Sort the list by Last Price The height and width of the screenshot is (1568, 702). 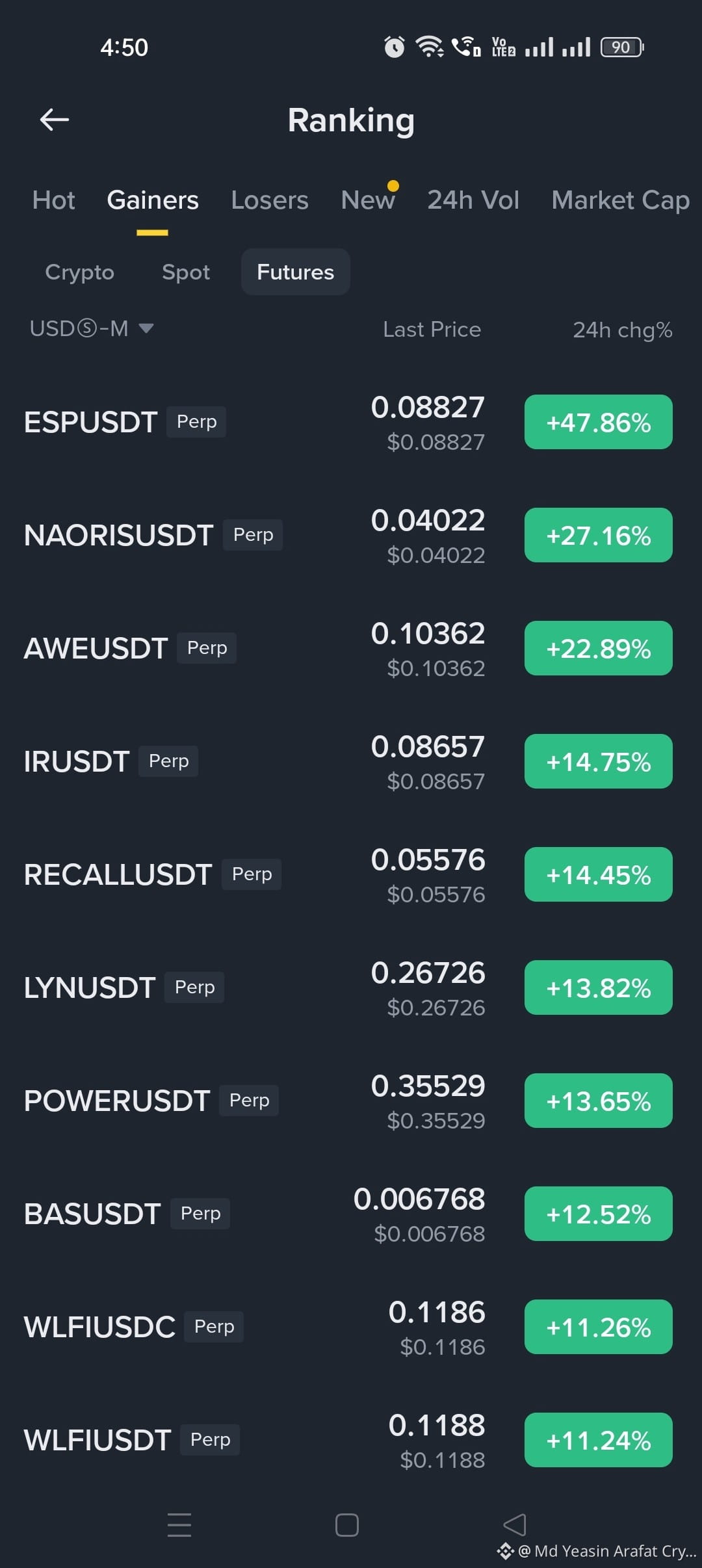pos(432,330)
